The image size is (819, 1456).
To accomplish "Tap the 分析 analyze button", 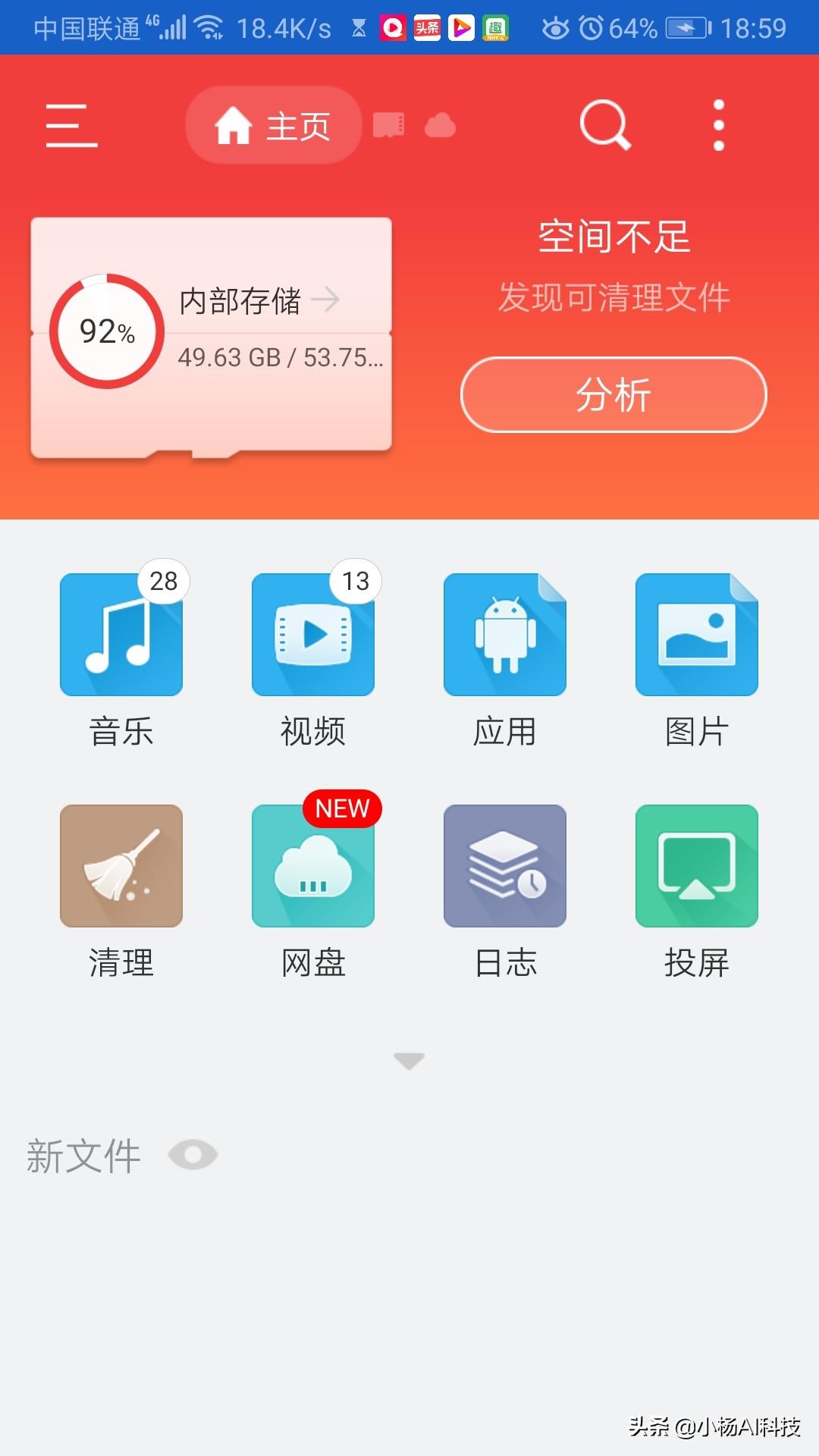I will pyautogui.click(x=613, y=395).
